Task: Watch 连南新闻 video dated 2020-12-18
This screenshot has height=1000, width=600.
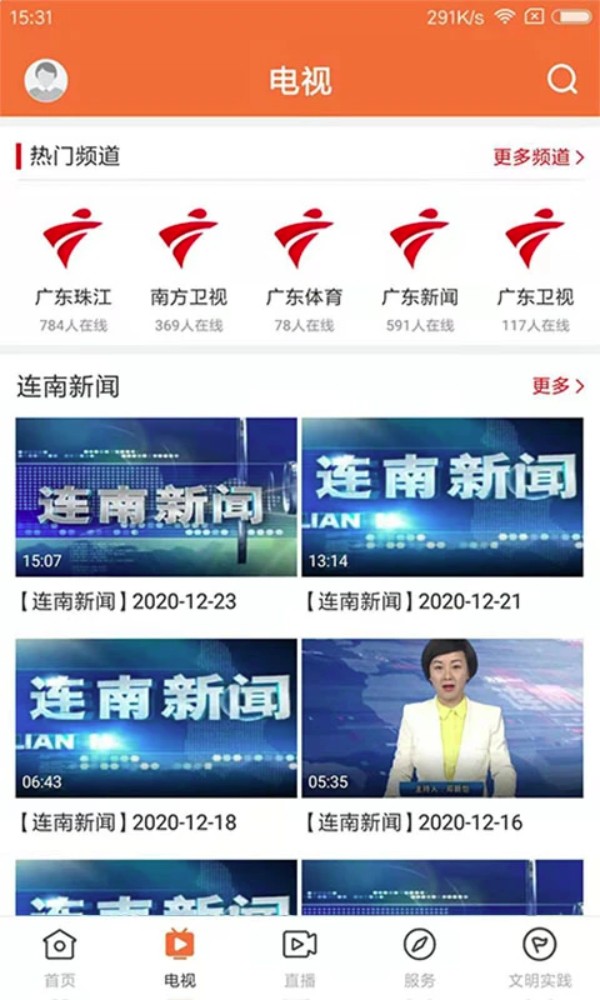Action: [156, 718]
